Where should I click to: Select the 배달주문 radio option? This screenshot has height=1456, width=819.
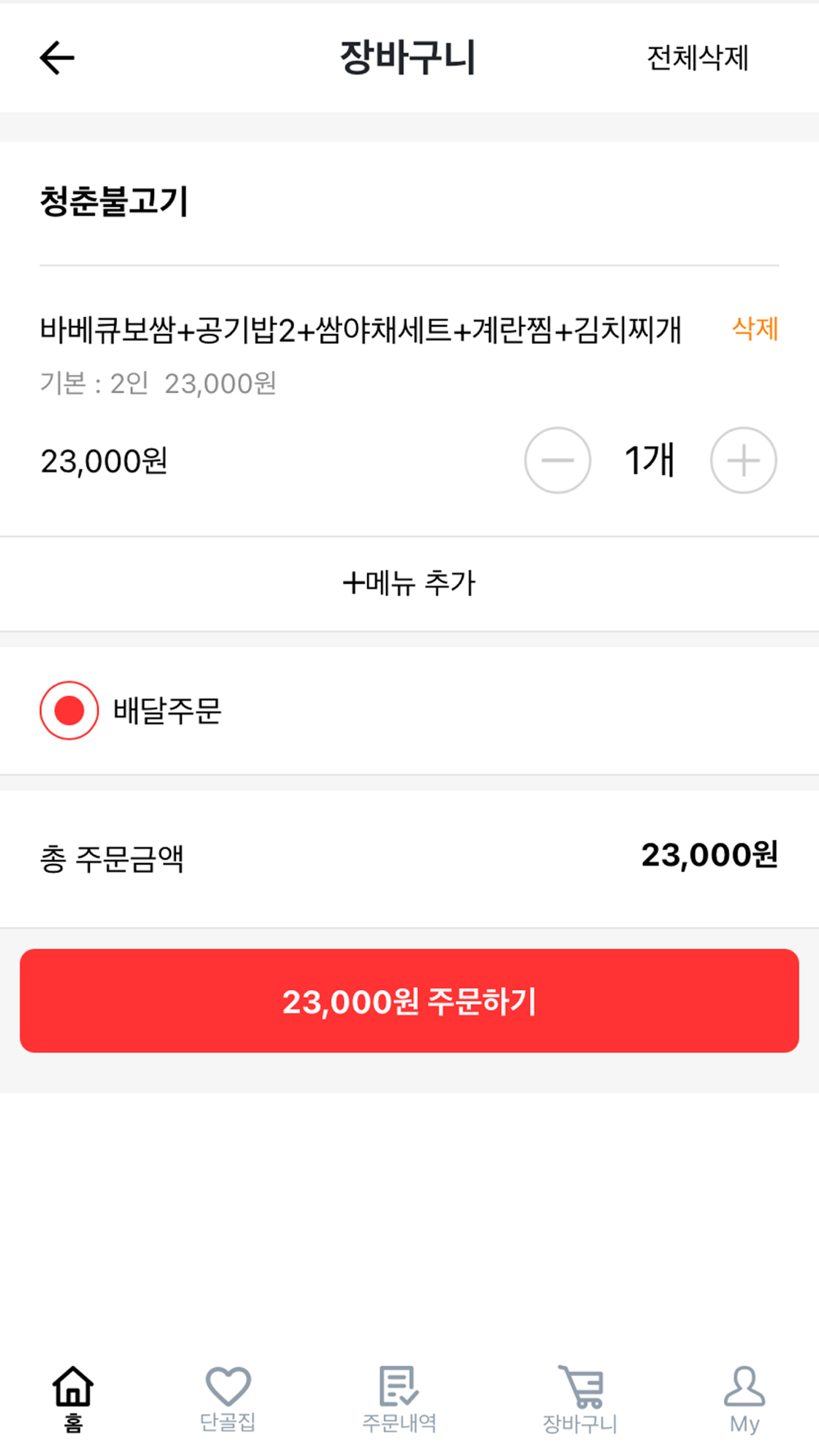pos(70,710)
